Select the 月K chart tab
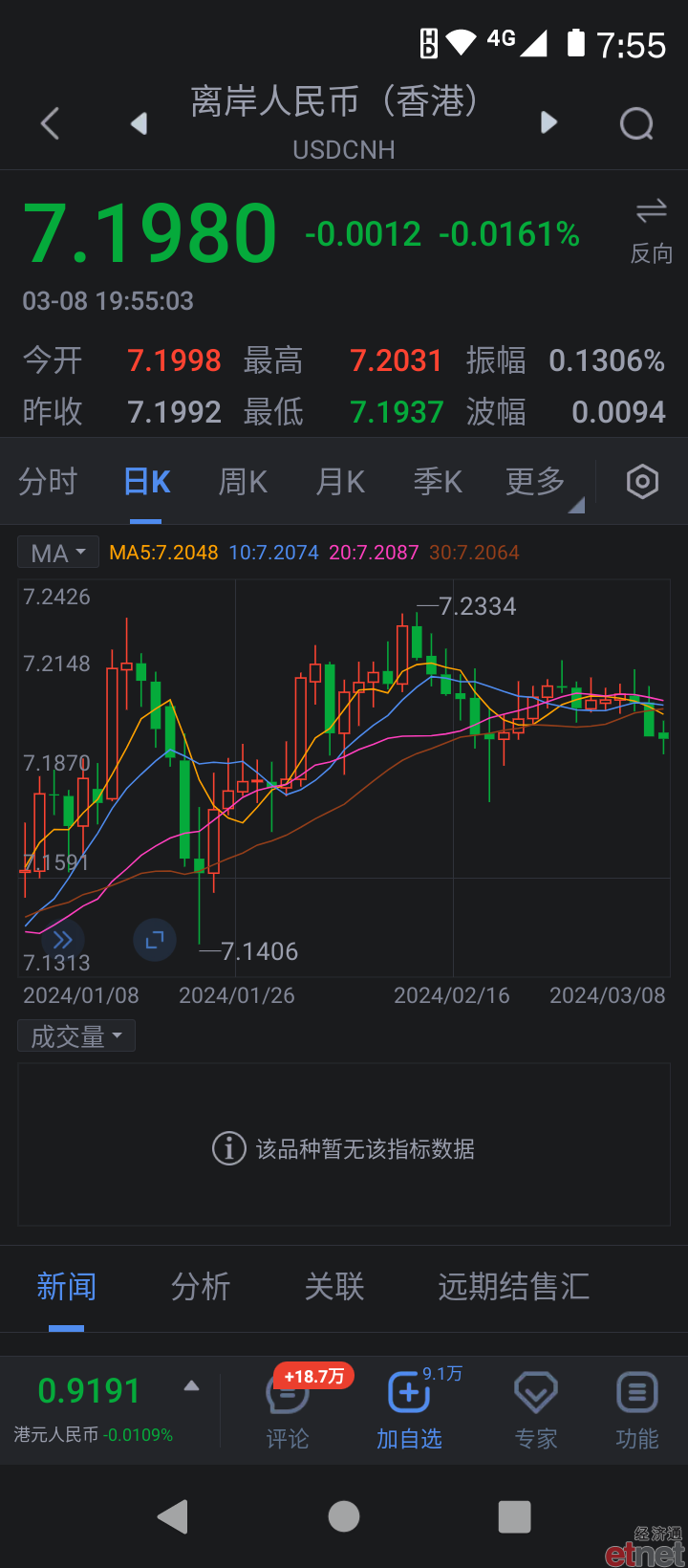 click(340, 482)
